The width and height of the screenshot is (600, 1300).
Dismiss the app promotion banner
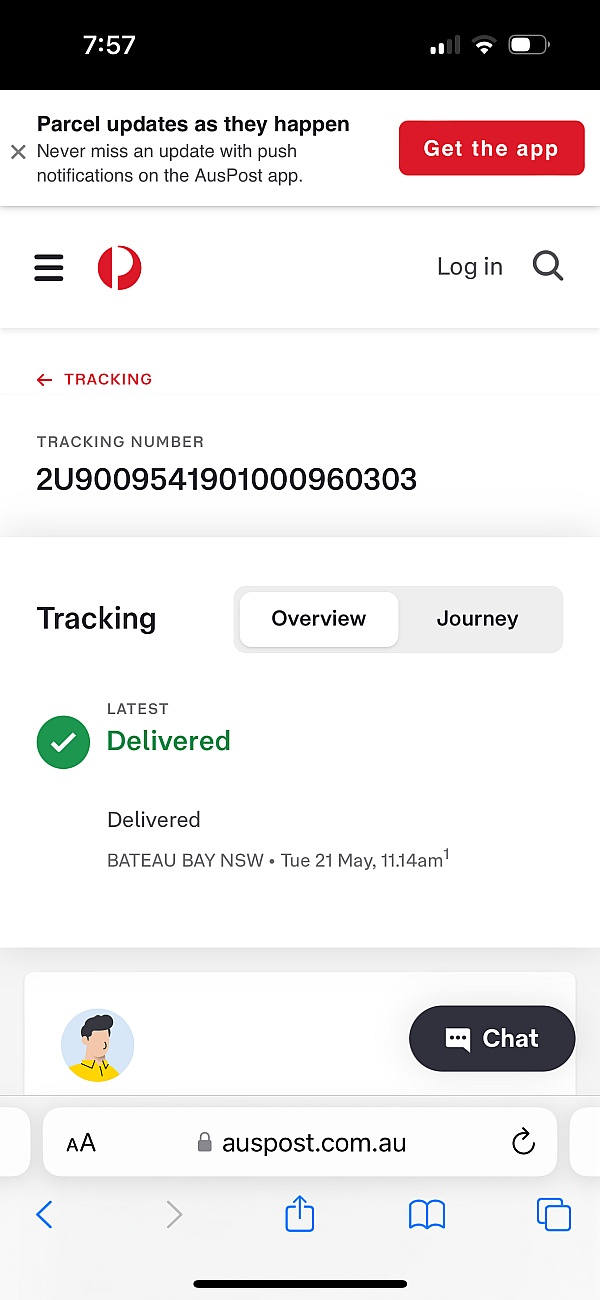[18, 152]
